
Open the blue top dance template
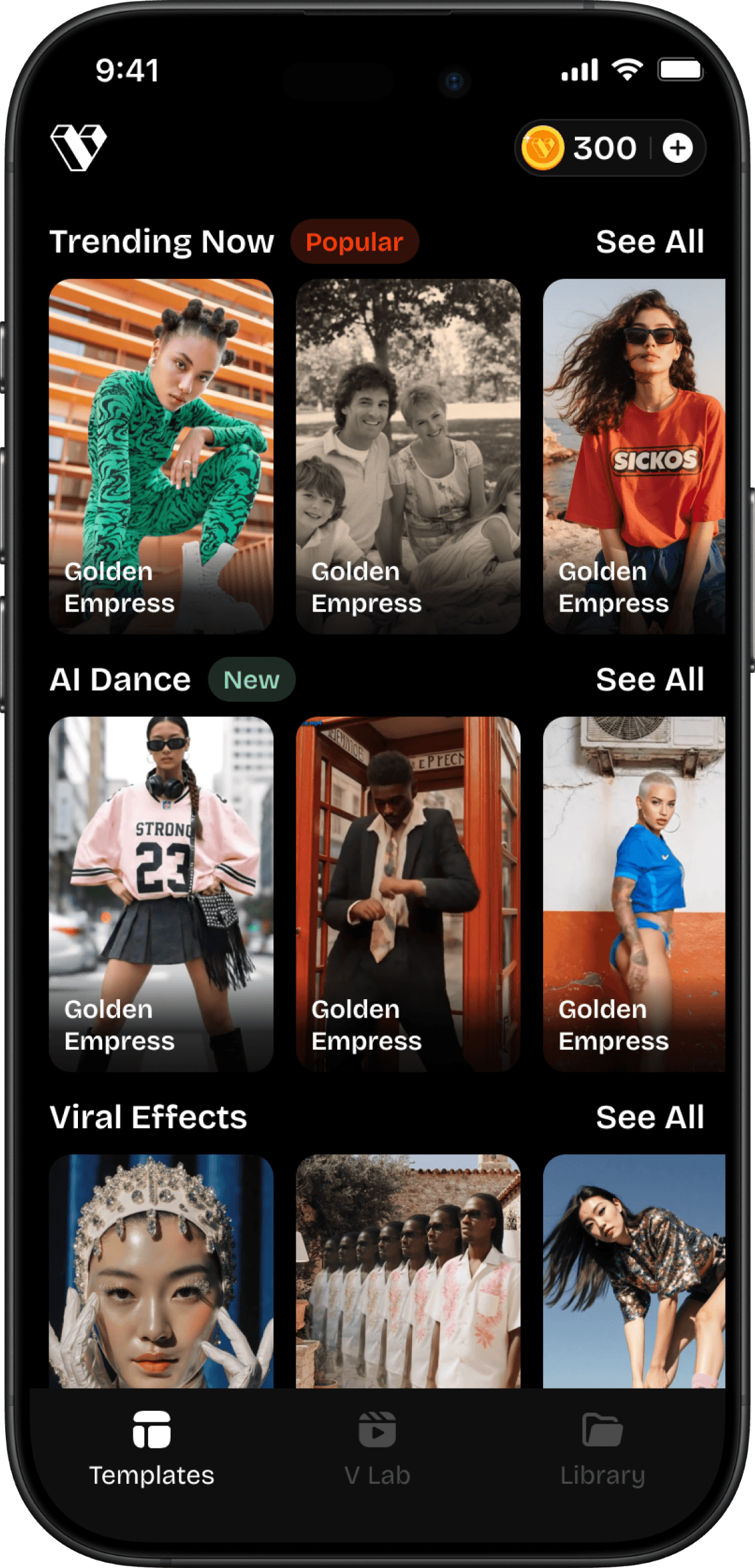[x=634, y=894]
